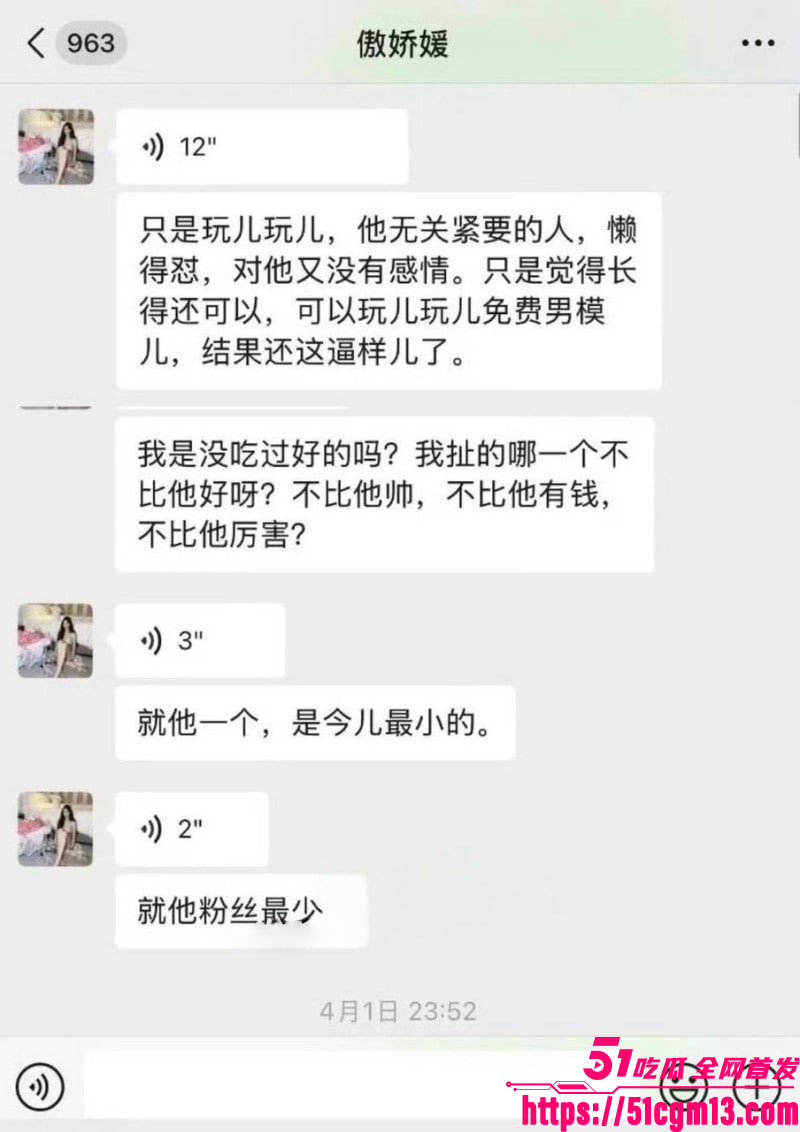Image resolution: width=800 pixels, height=1132 pixels.
Task: Open sender's profile via top avatar
Action: click(55, 145)
